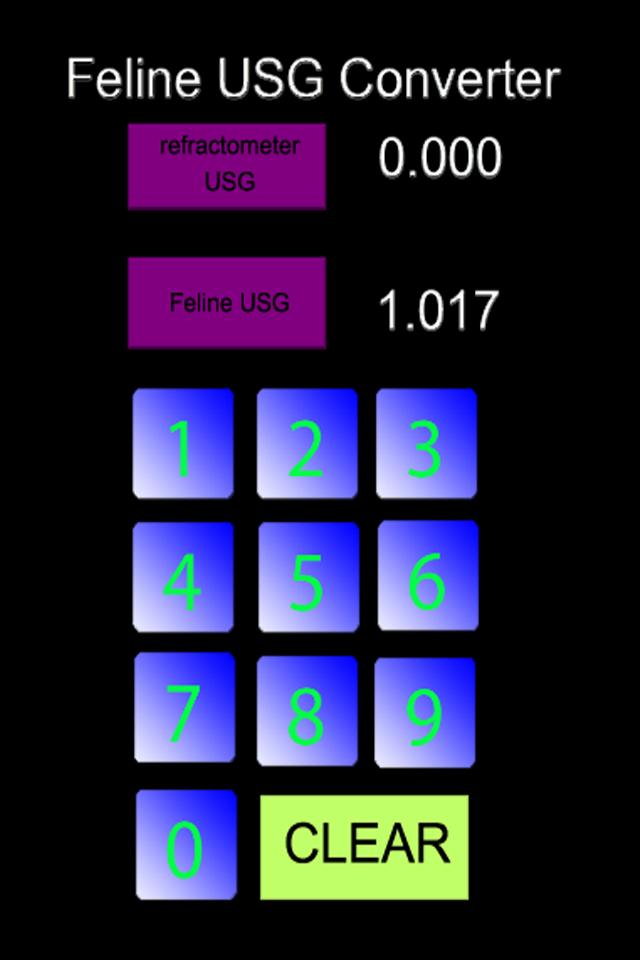Enter digit 2 on keypad

click(x=306, y=444)
